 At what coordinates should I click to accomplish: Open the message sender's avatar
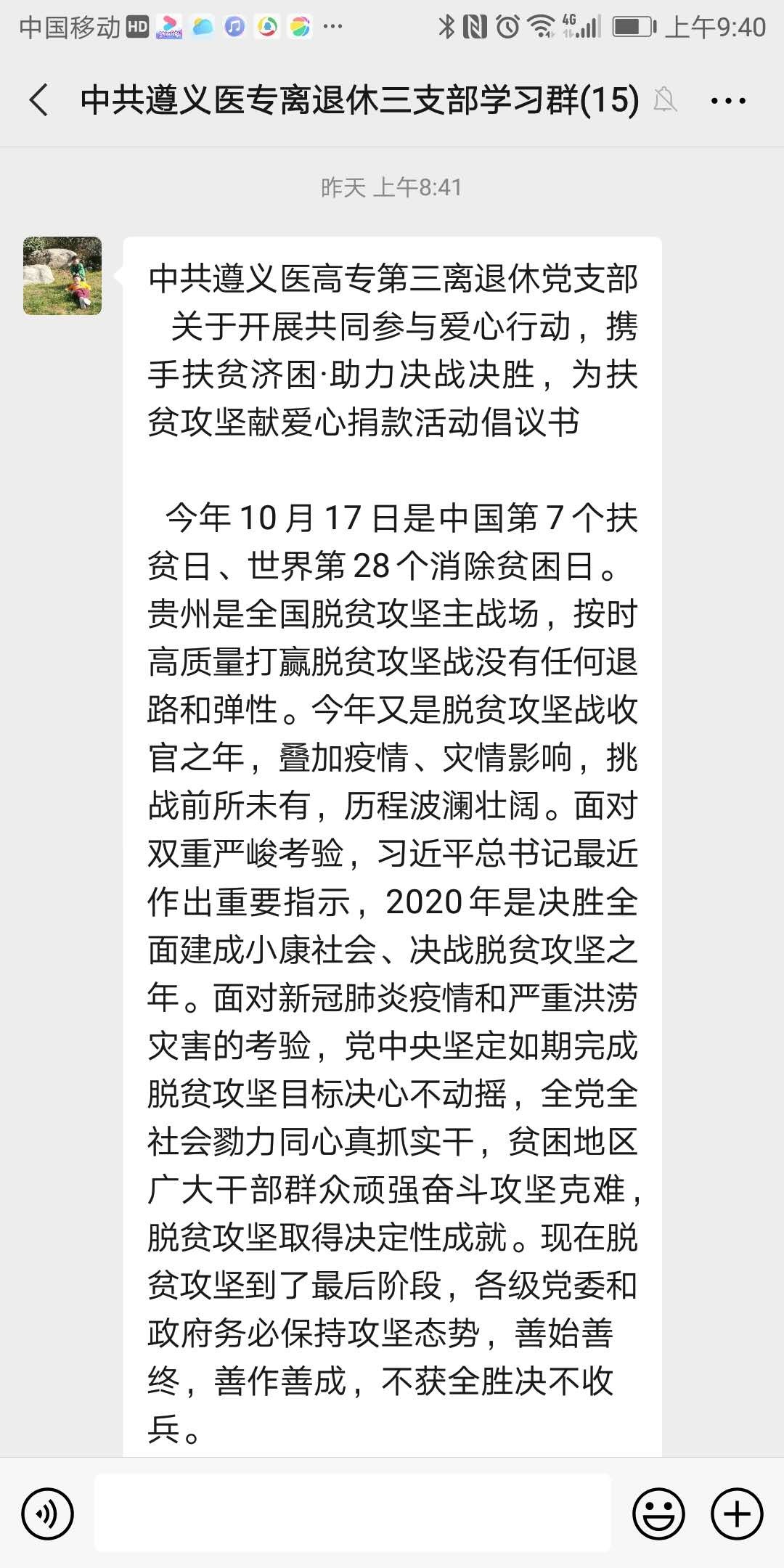[x=62, y=276]
